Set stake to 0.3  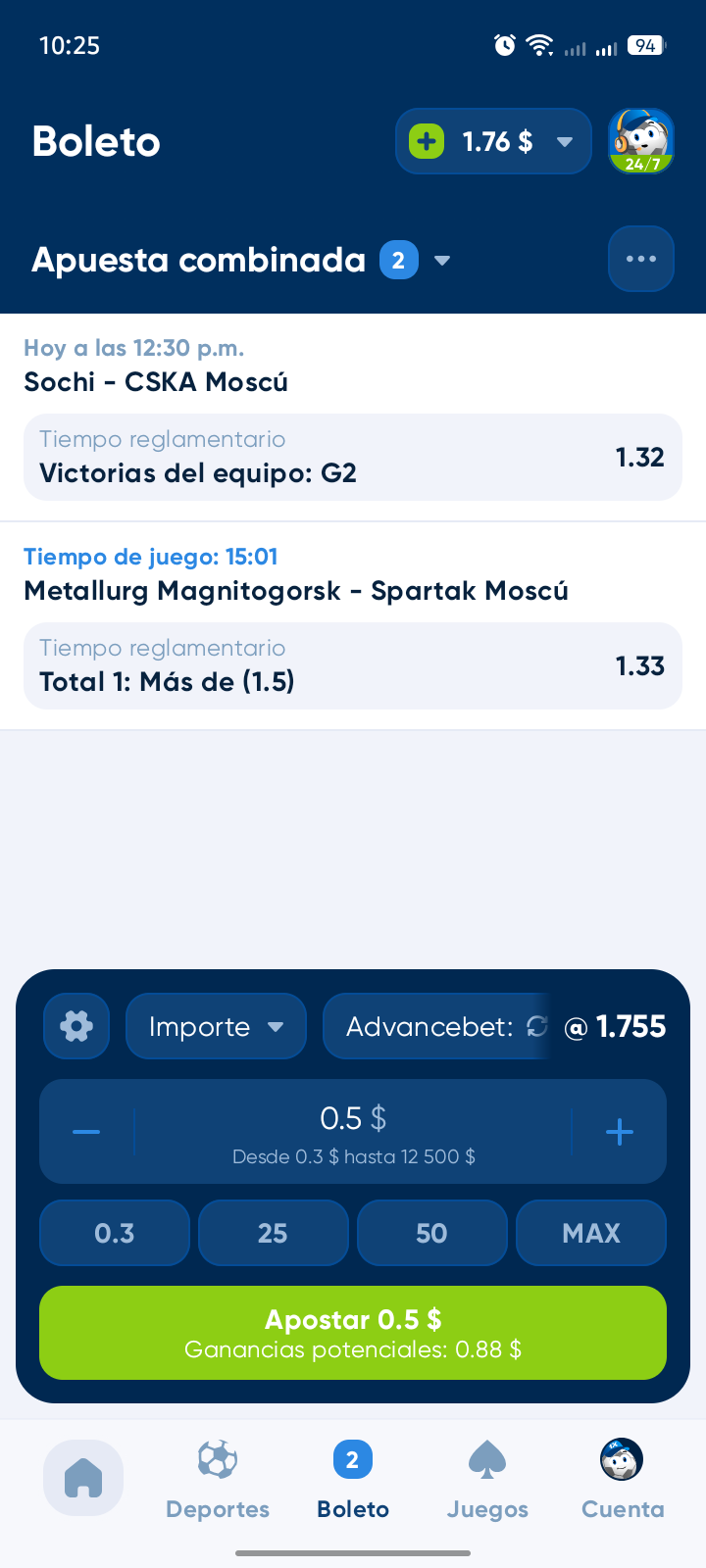point(115,1233)
